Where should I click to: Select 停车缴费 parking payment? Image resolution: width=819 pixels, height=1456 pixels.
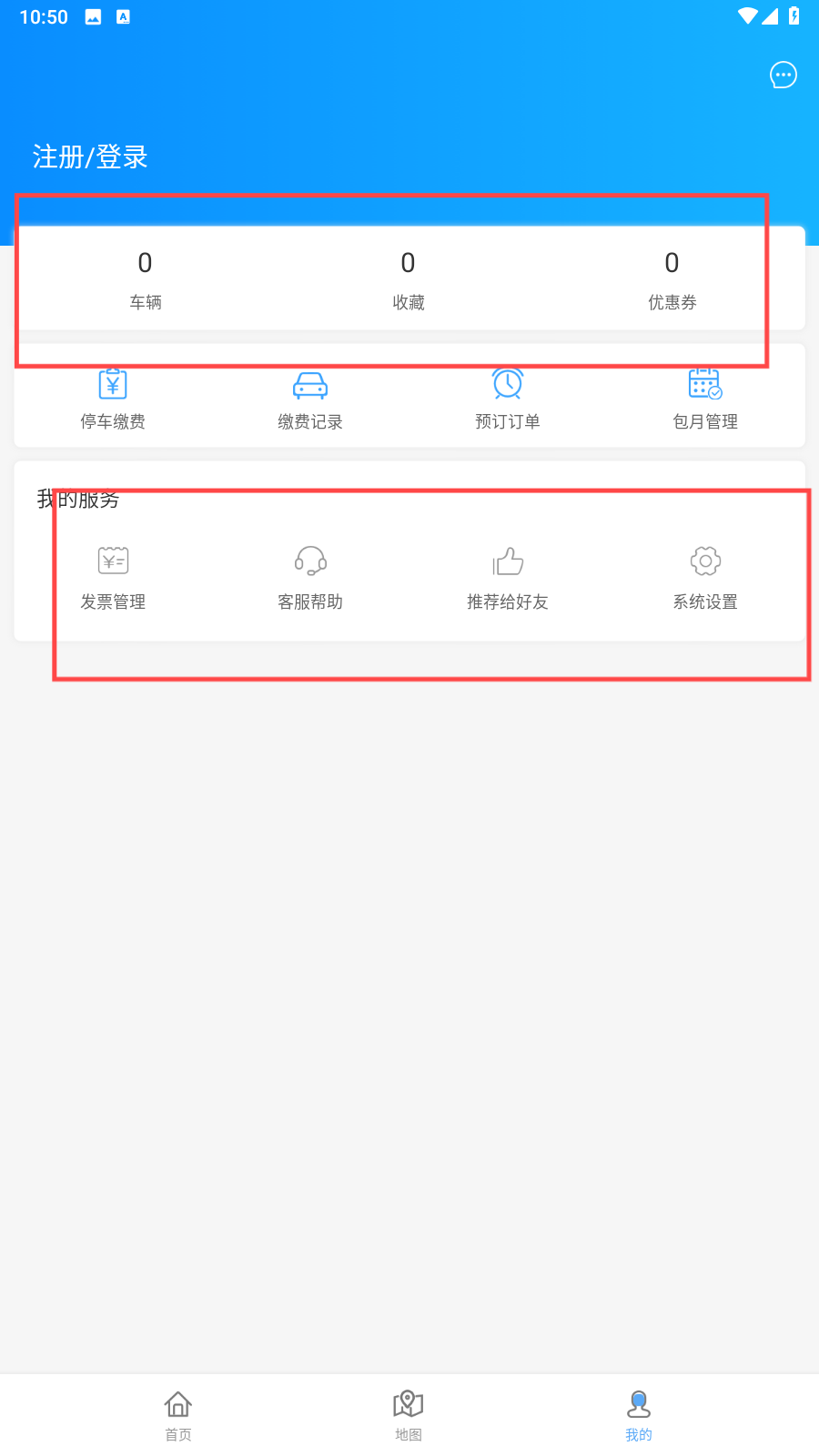pos(113,399)
